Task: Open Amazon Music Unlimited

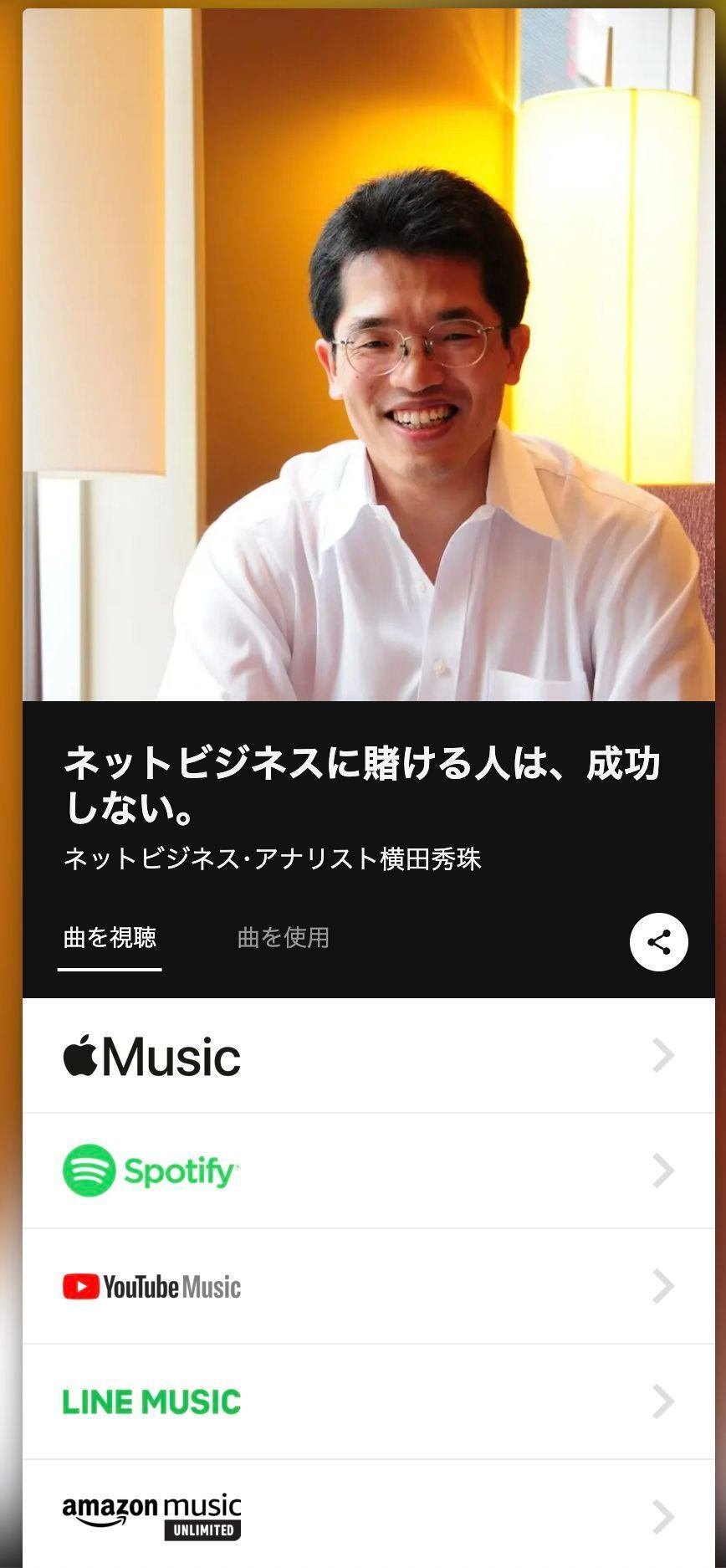Action: coord(368,1516)
